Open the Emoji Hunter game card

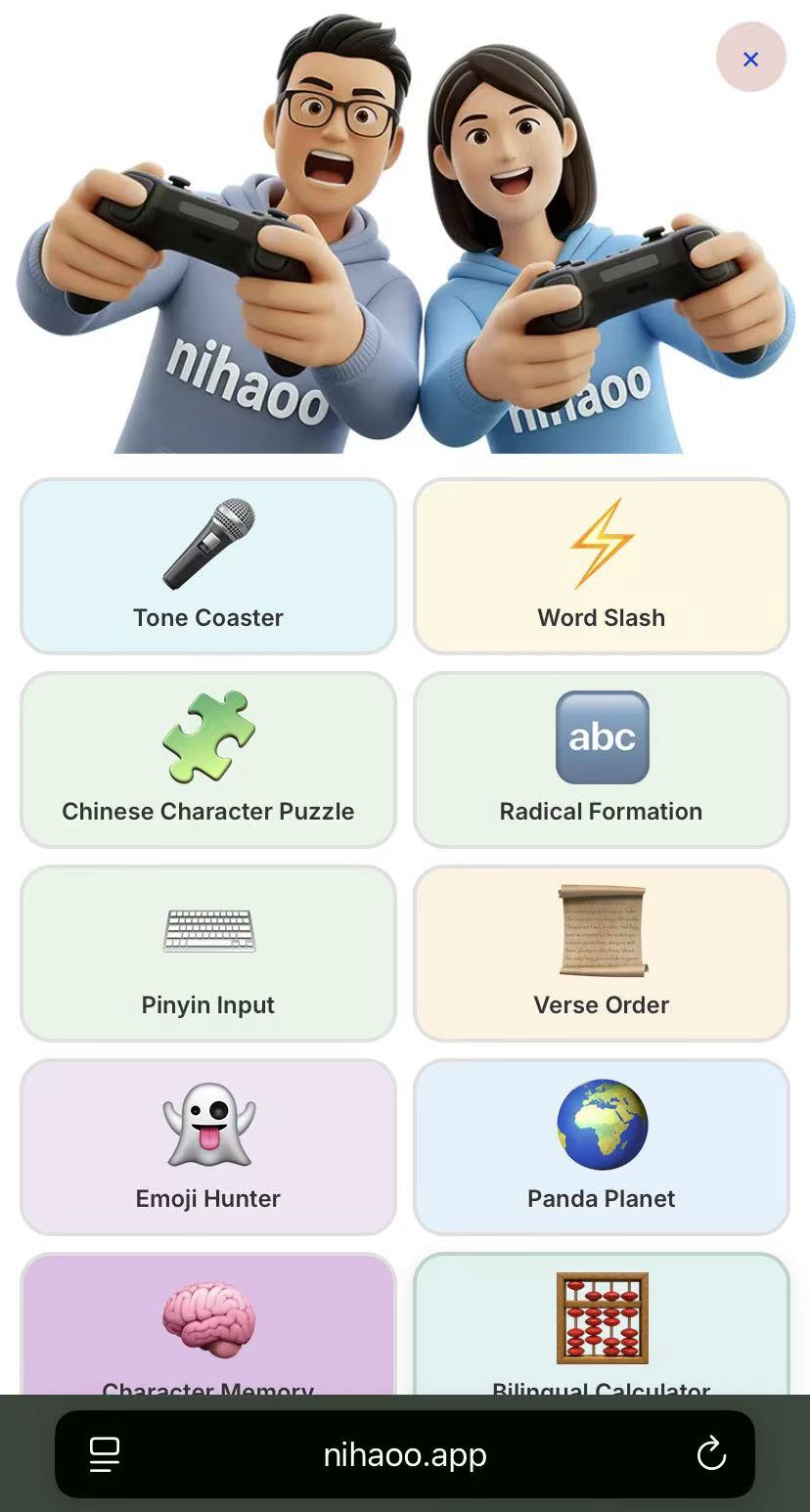pyautogui.click(x=207, y=1146)
